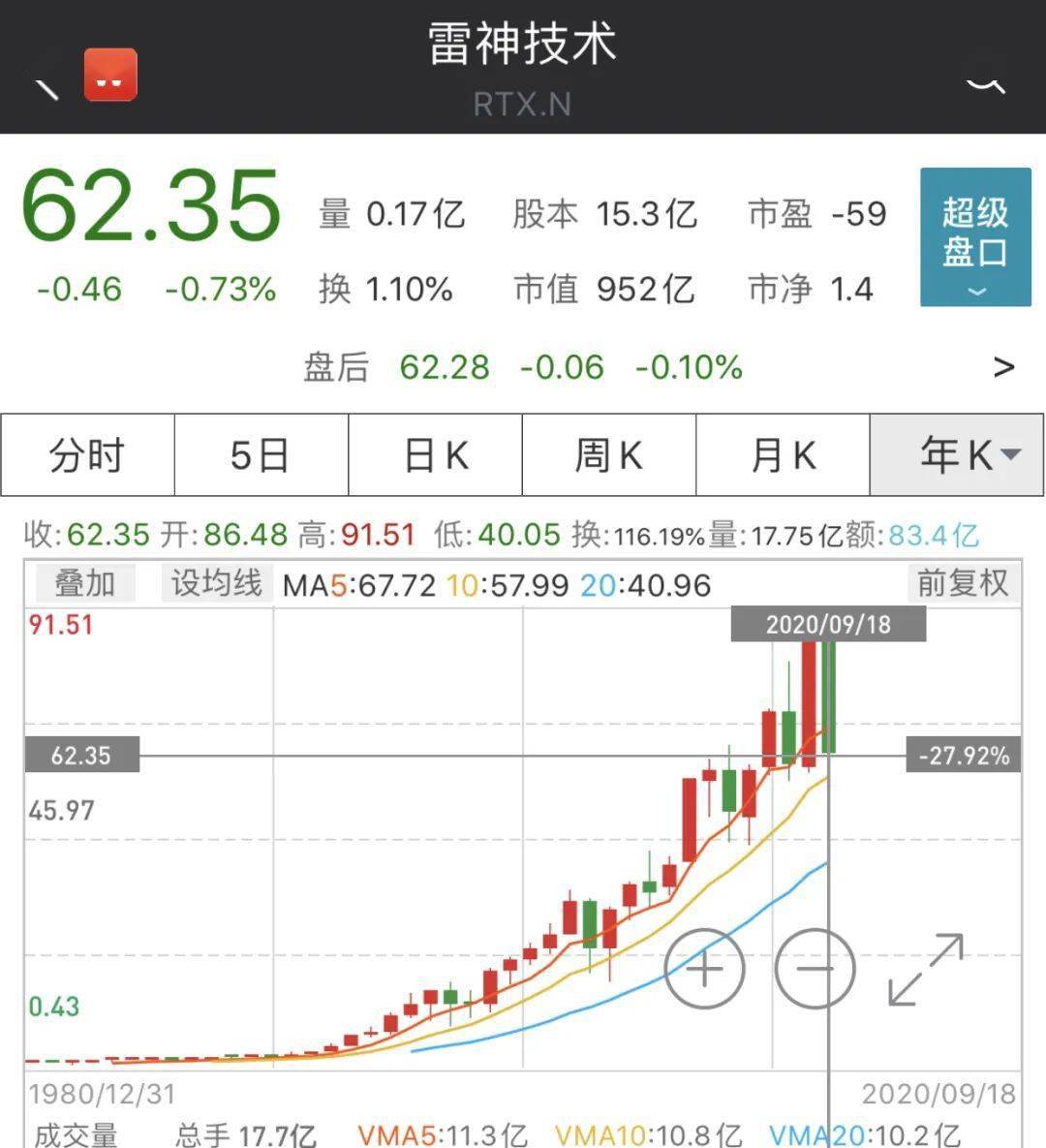Tap the red app icon in the header
The height and width of the screenshot is (1148, 1046).
(111, 74)
